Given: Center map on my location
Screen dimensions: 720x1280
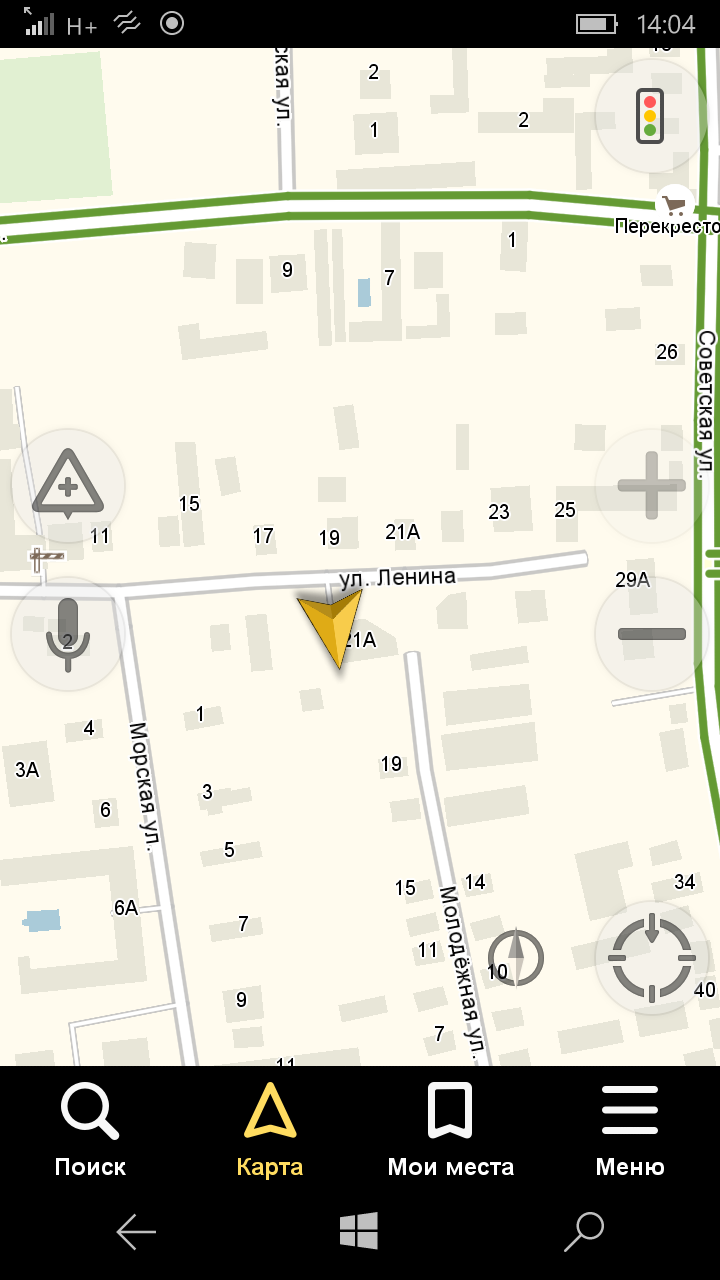Looking at the screenshot, I should click(x=652, y=957).
